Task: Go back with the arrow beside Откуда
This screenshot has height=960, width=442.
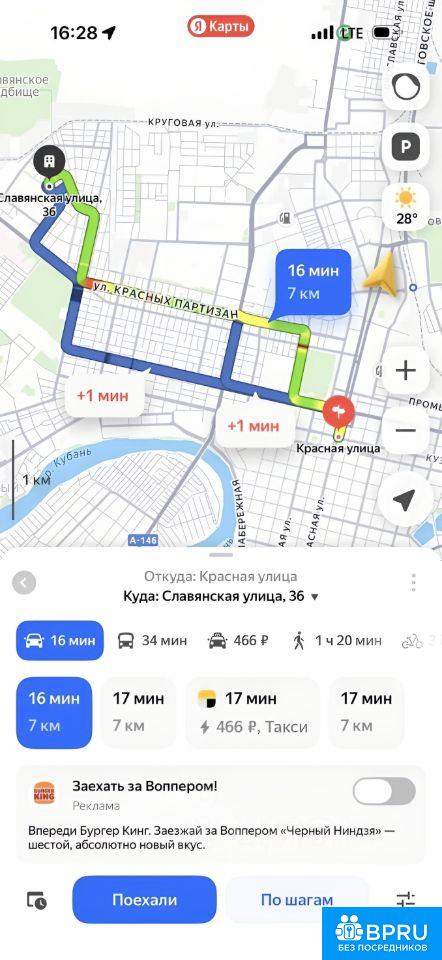Action: tap(24, 583)
